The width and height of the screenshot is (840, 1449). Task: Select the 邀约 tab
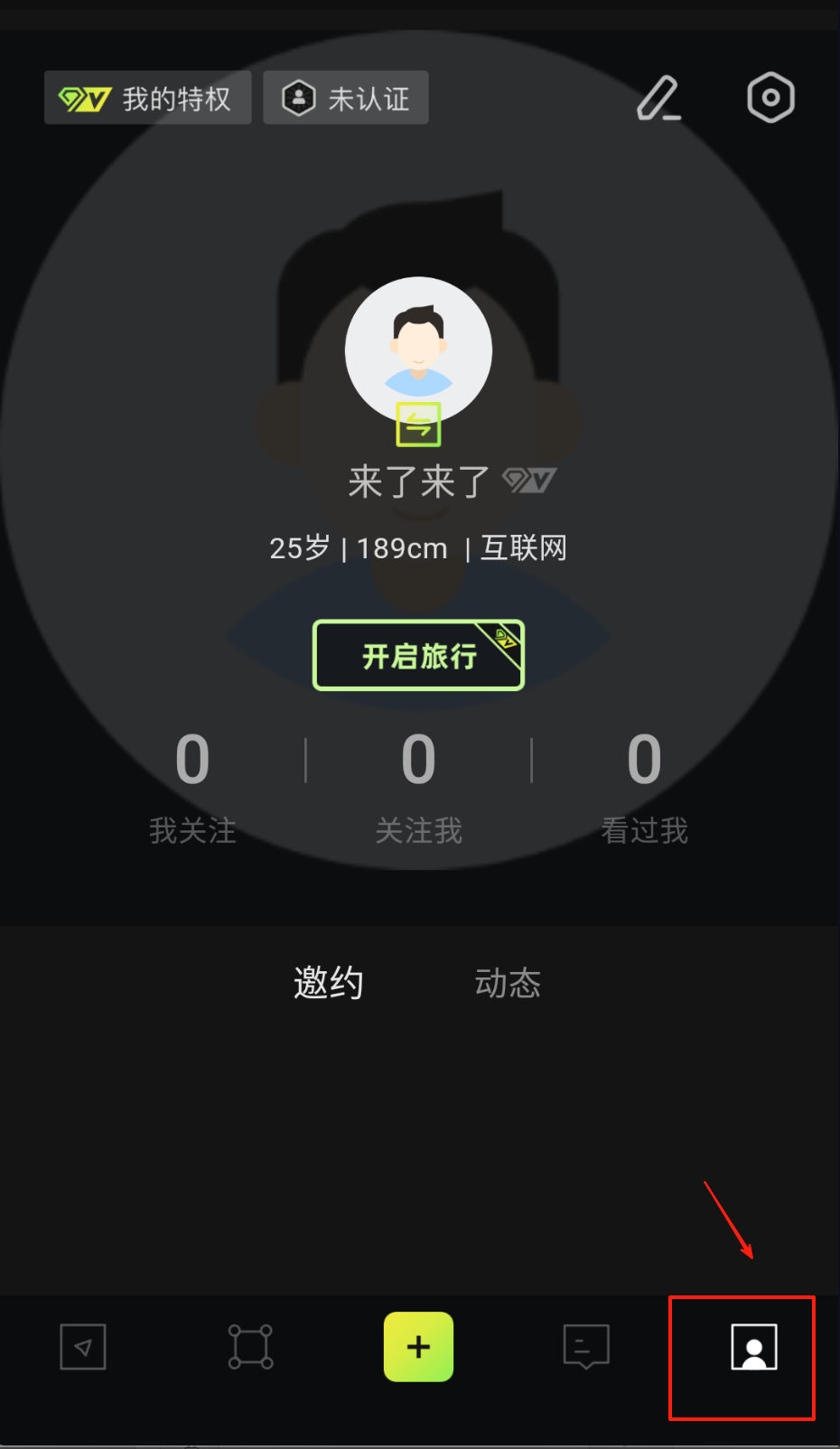328,983
